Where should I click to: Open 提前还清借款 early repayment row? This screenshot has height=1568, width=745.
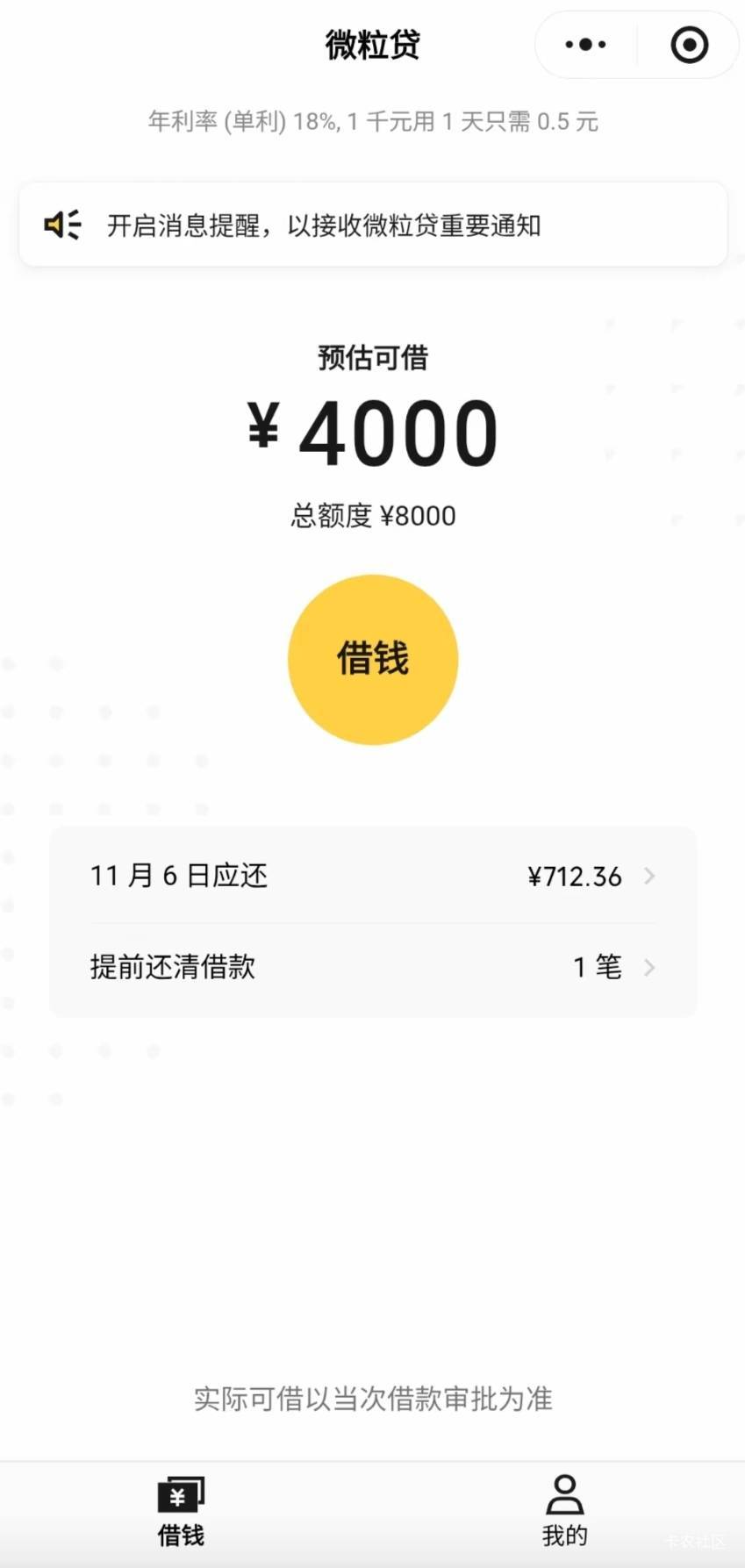click(373, 968)
